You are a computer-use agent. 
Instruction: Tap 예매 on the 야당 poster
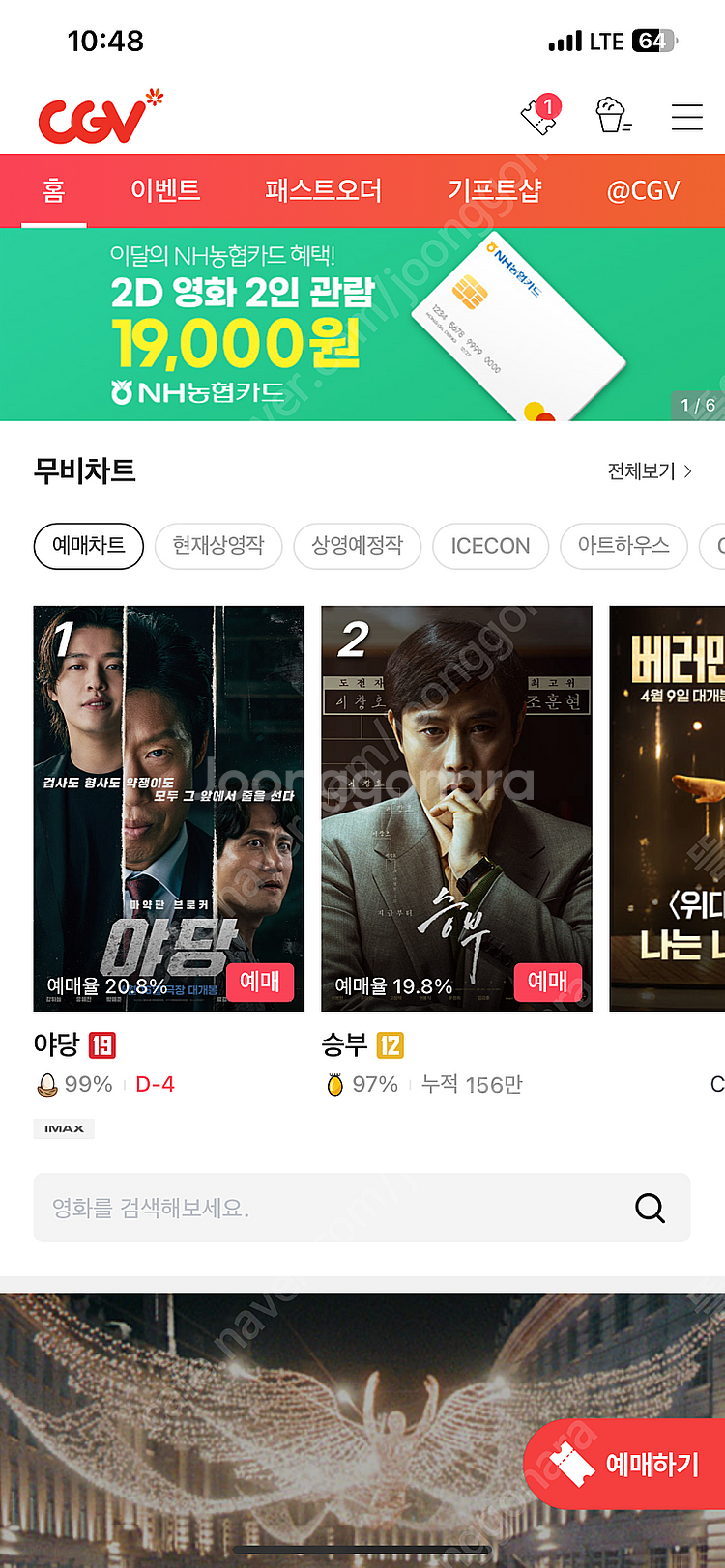coord(262,982)
